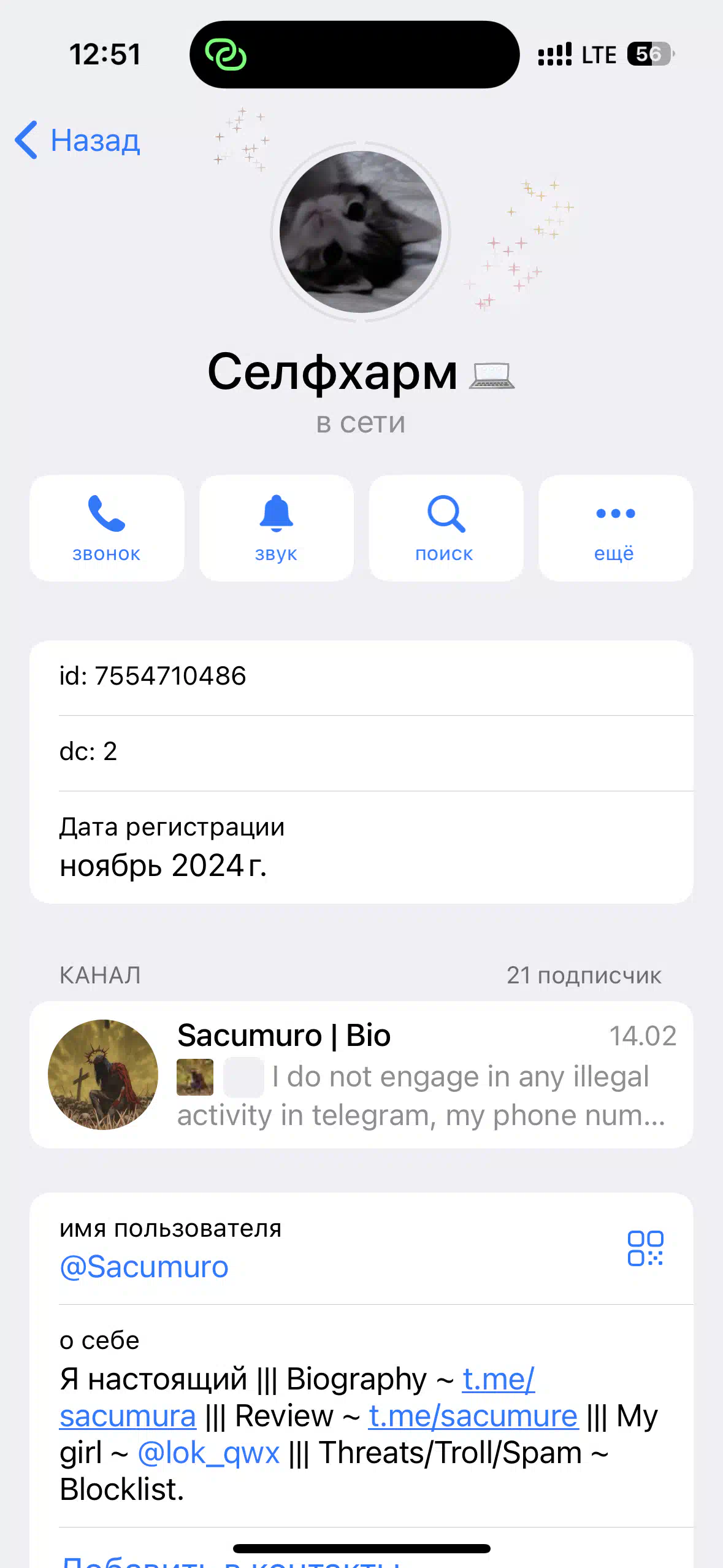Show the QR code for username
723x1568 pixels.
[645, 1248]
